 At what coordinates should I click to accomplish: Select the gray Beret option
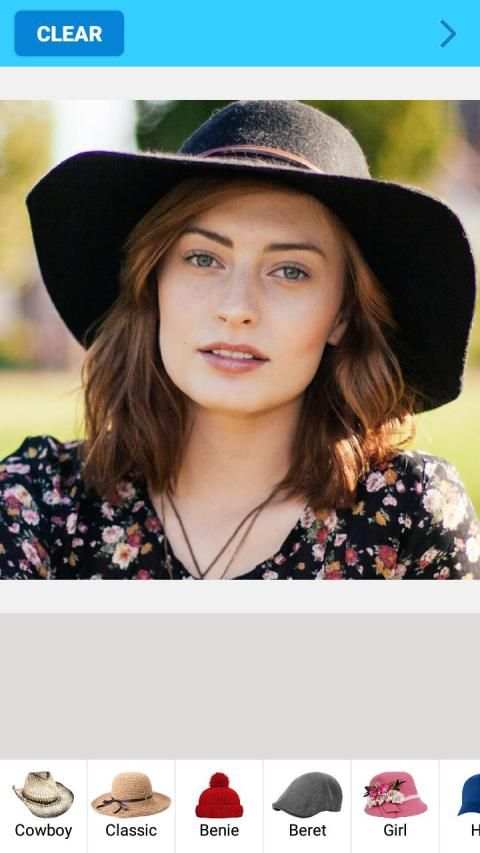pyautogui.click(x=307, y=806)
